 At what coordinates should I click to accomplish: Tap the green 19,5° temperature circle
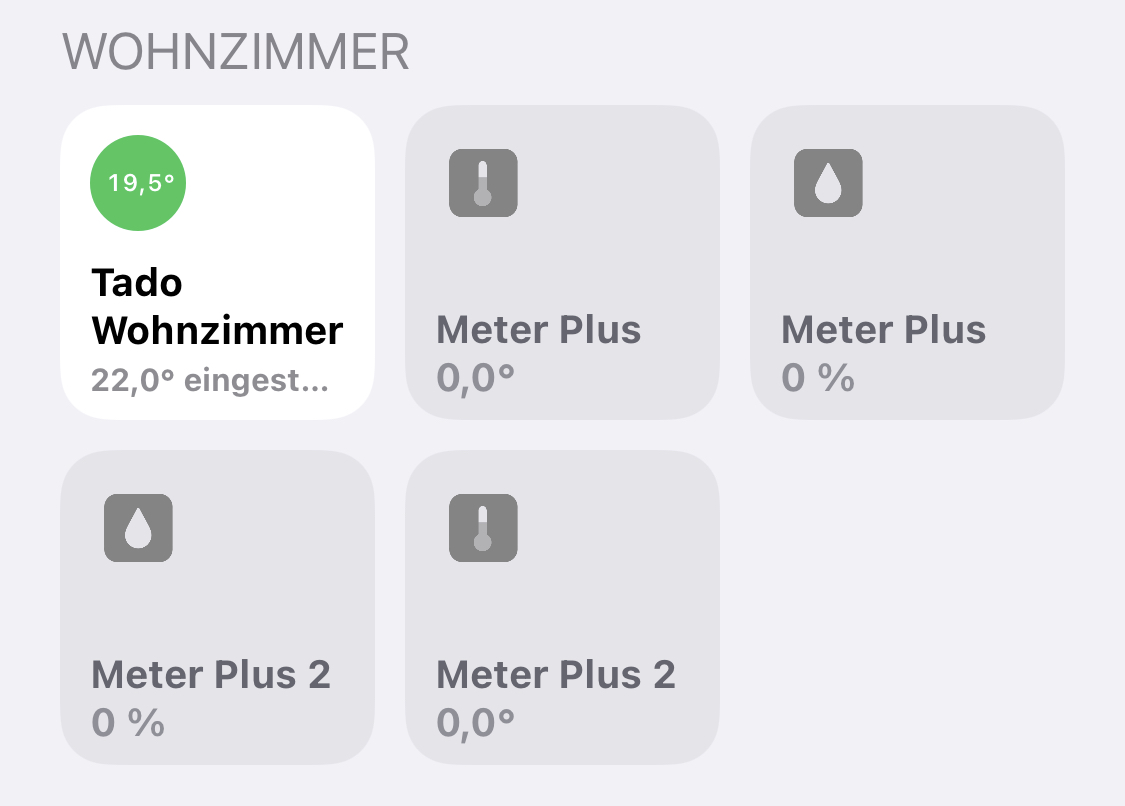(139, 183)
